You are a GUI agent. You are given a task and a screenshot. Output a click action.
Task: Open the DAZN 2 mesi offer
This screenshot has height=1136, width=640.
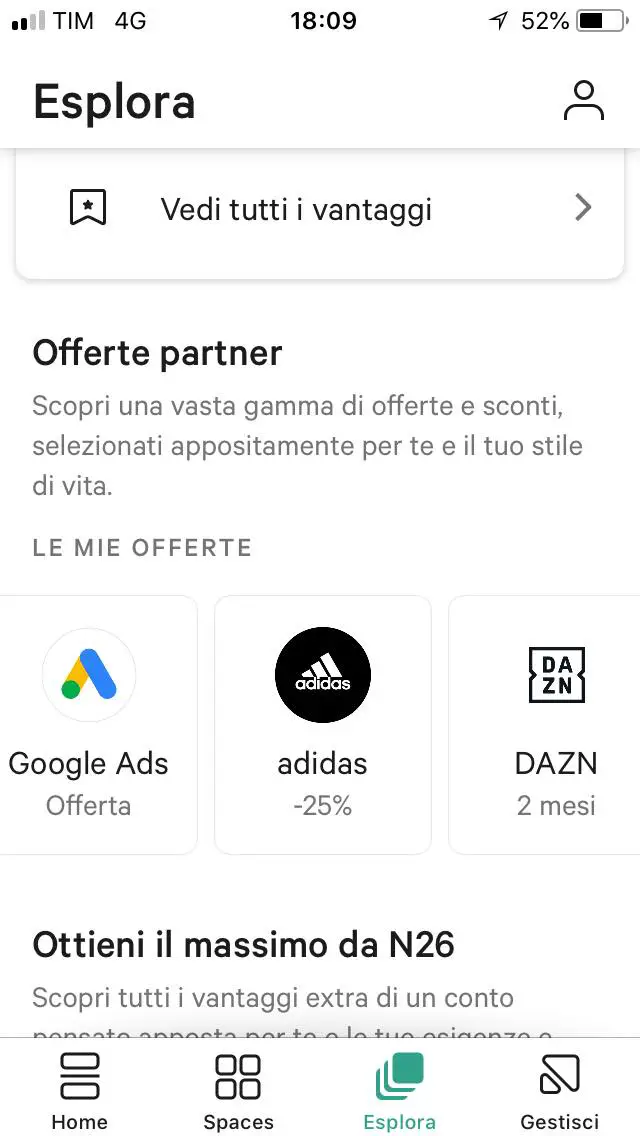point(550,724)
